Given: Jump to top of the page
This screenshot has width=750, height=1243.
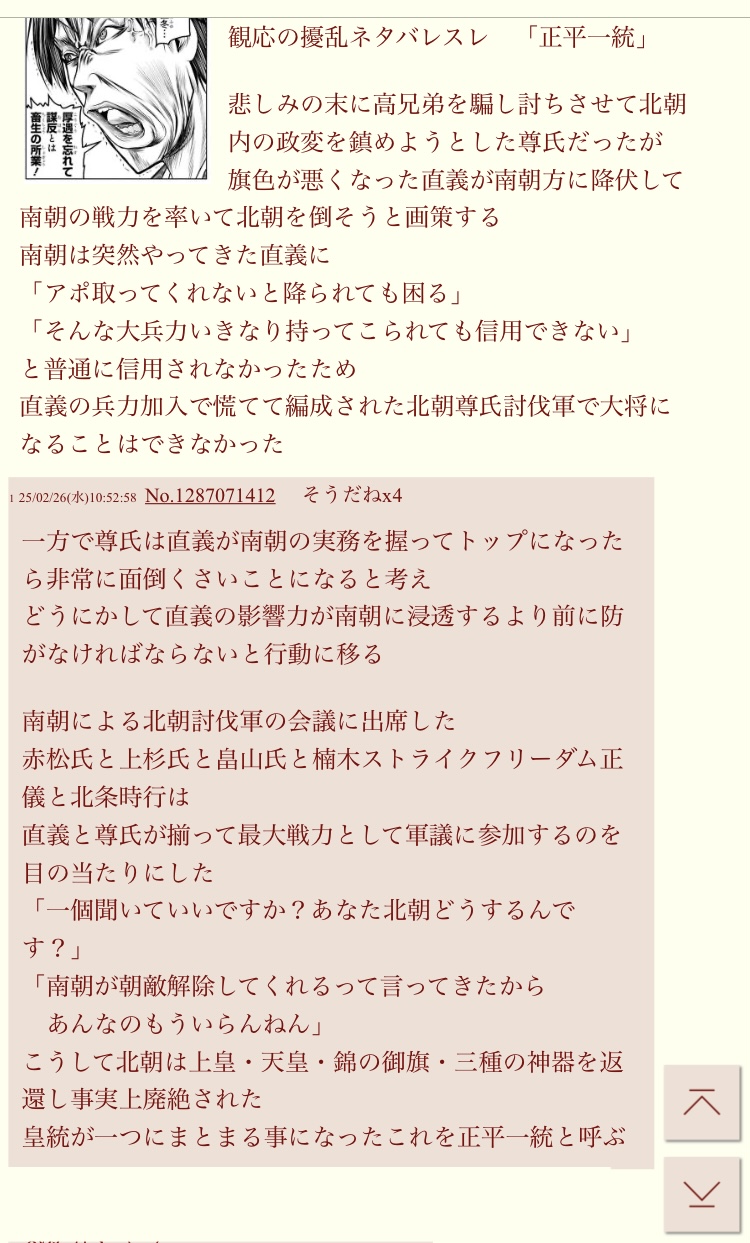Looking at the screenshot, I should point(701,1102).
